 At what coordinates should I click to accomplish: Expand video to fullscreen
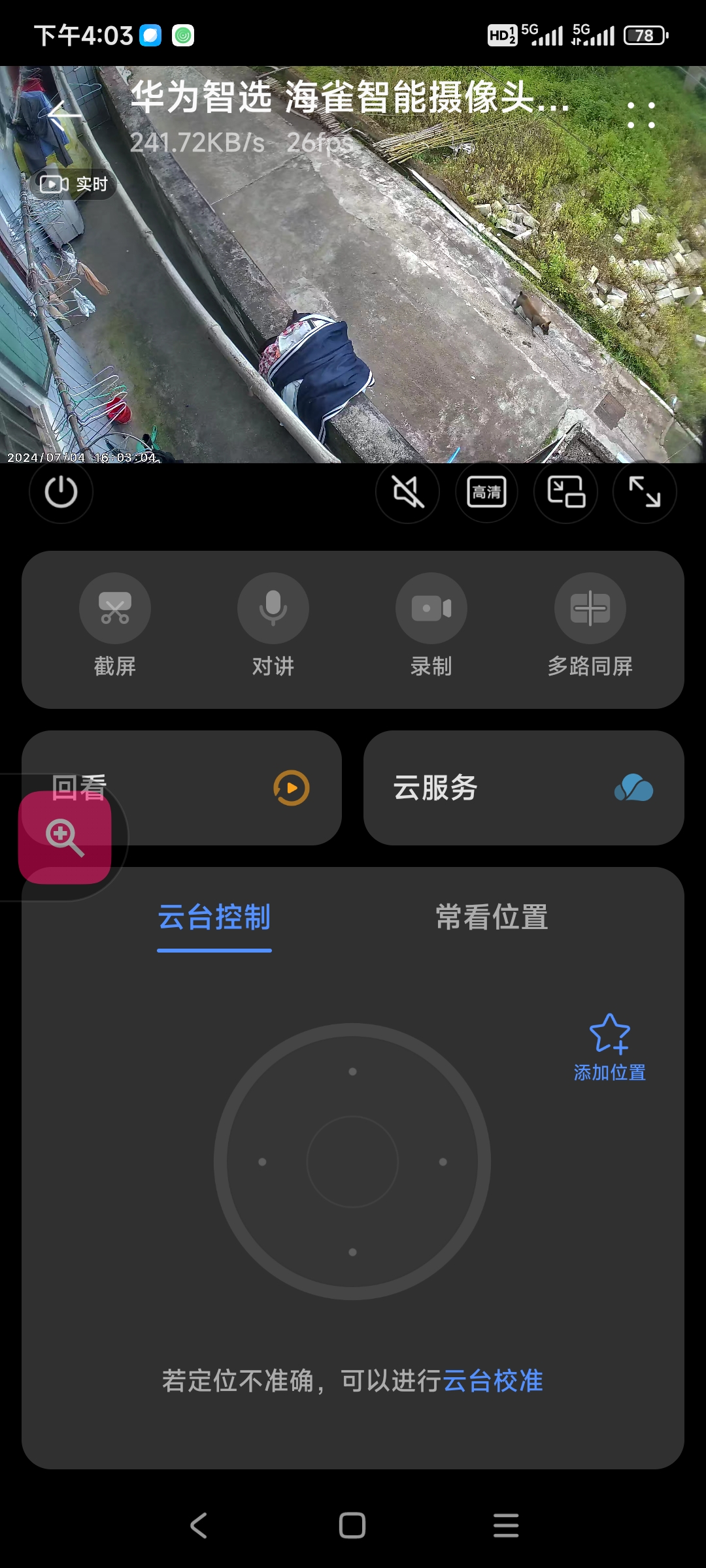click(x=645, y=492)
